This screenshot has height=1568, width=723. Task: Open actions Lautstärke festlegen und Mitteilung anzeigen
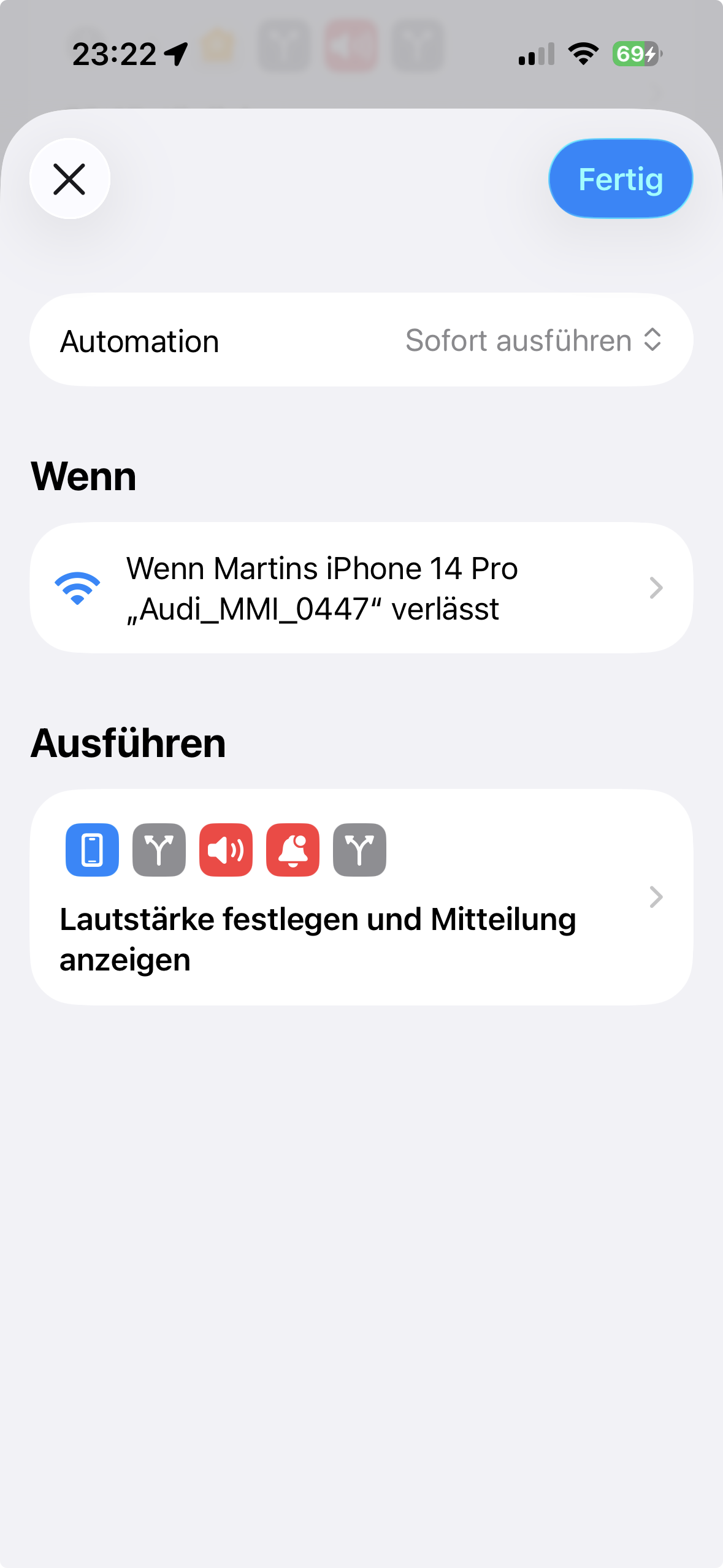[x=361, y=897]
